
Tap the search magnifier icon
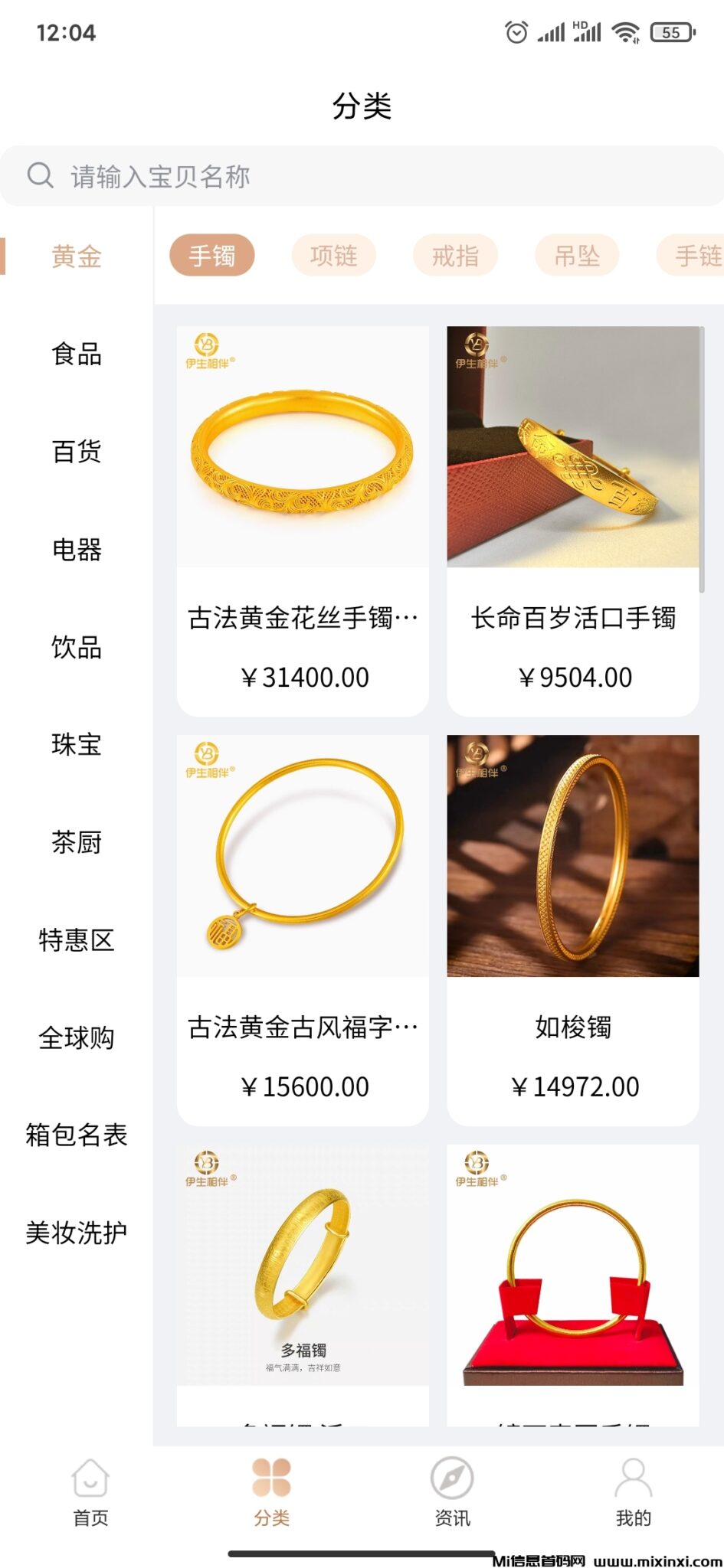[41, 175]
